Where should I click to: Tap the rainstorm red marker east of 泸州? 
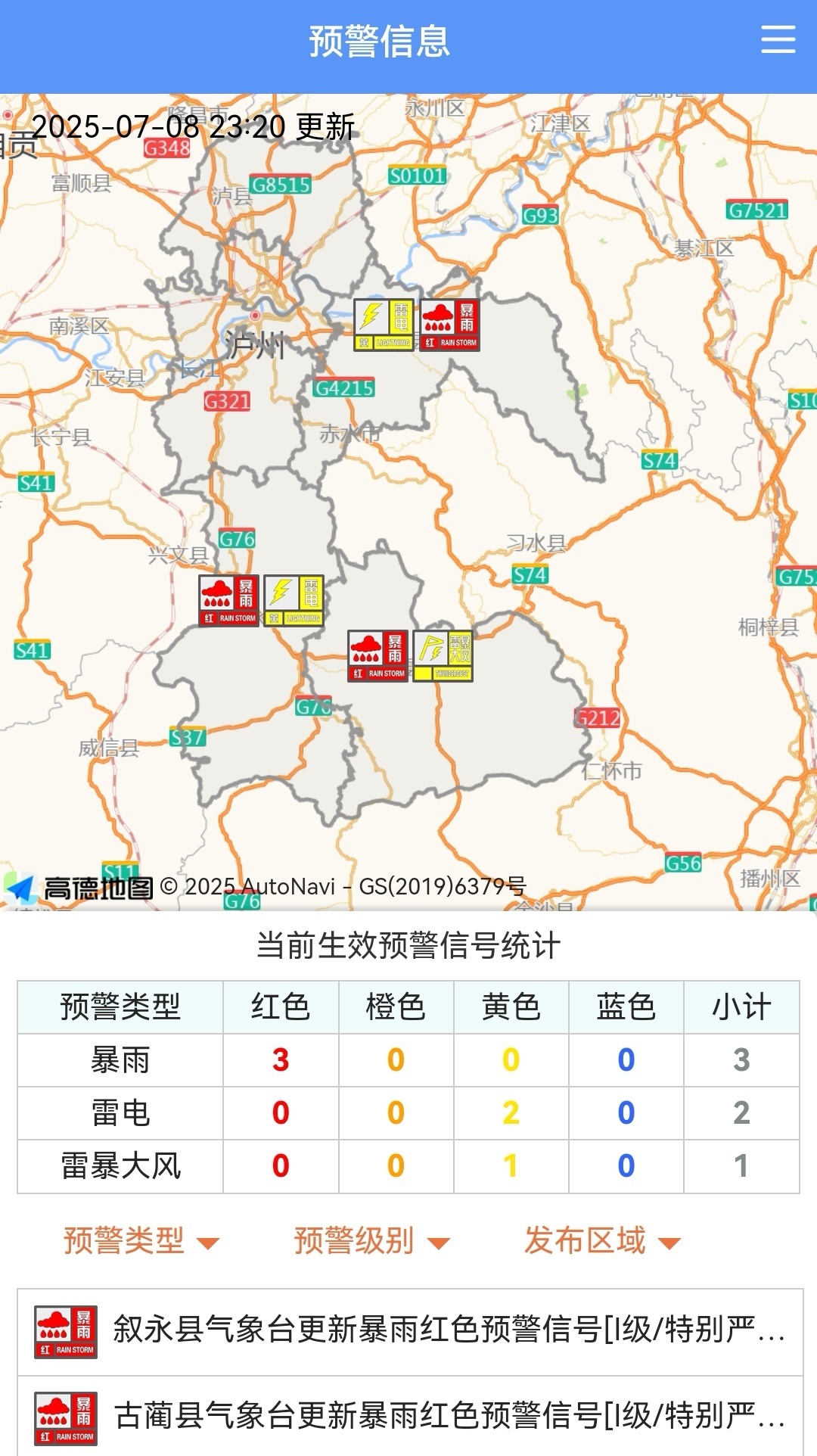pyautogui.click(x=449, y=325)
